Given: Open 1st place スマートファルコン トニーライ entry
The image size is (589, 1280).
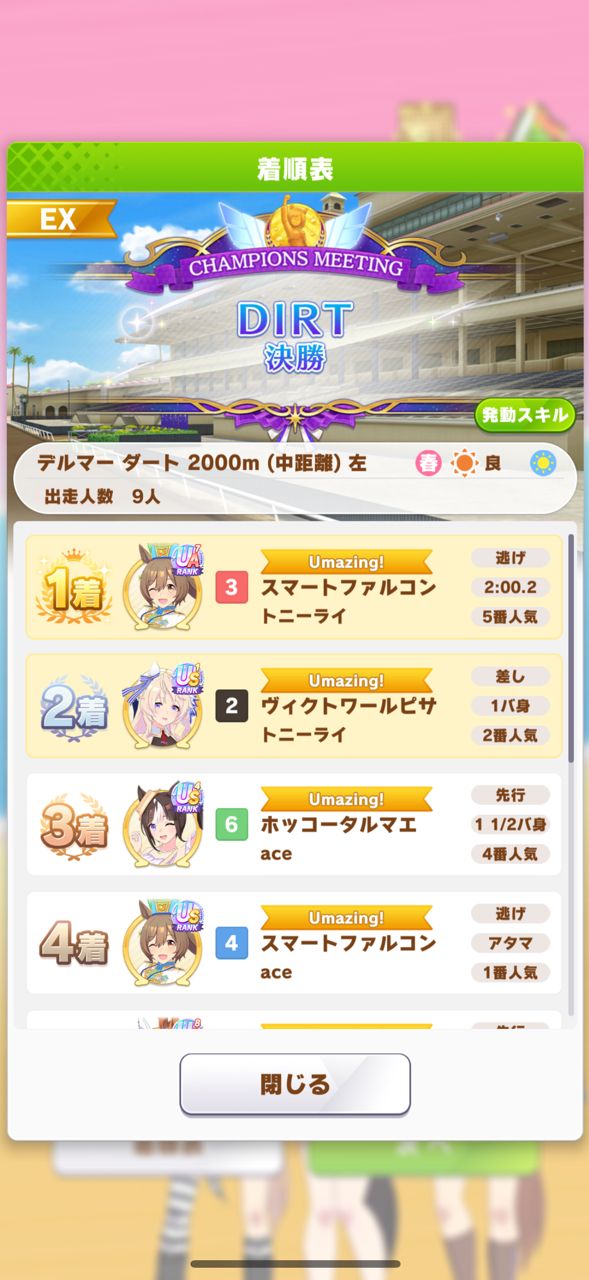Looking at the screenshot, I should point(294,587).
